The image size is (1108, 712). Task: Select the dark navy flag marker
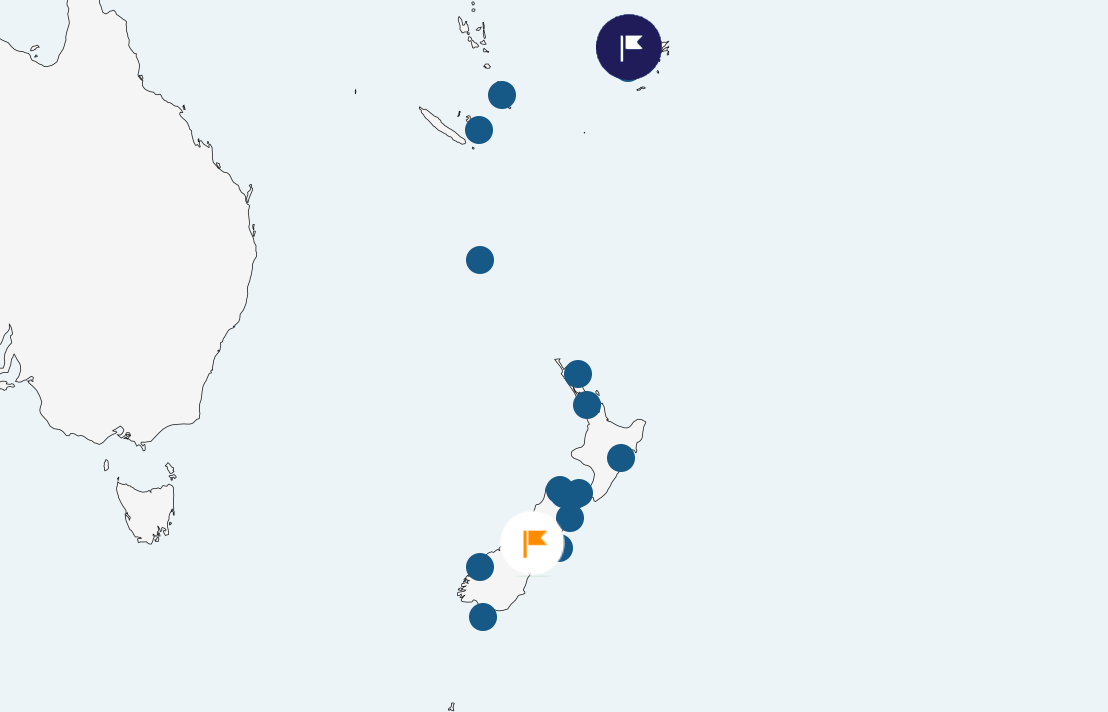click(629, 47)
